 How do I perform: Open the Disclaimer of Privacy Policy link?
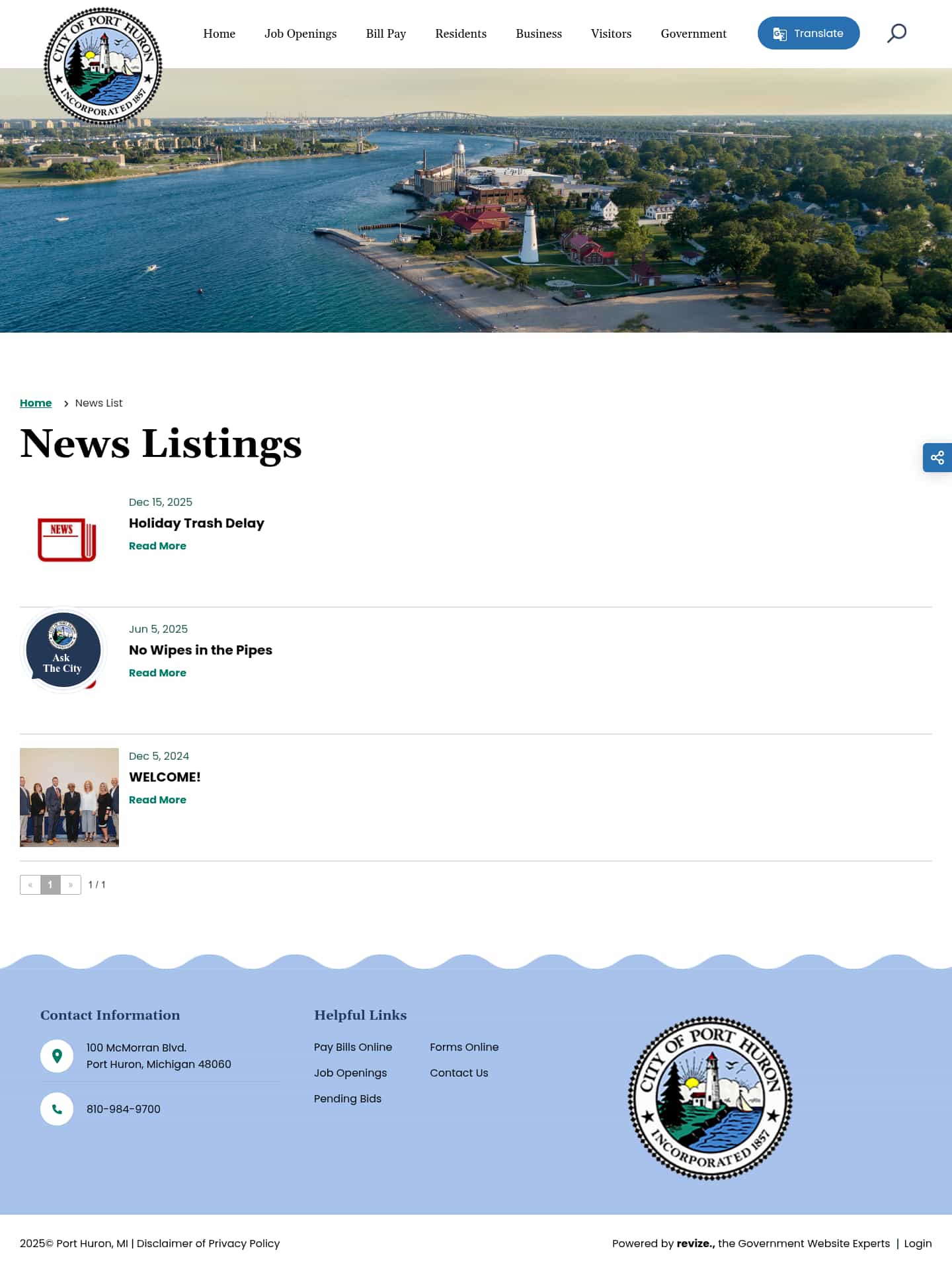(208, 1243)
